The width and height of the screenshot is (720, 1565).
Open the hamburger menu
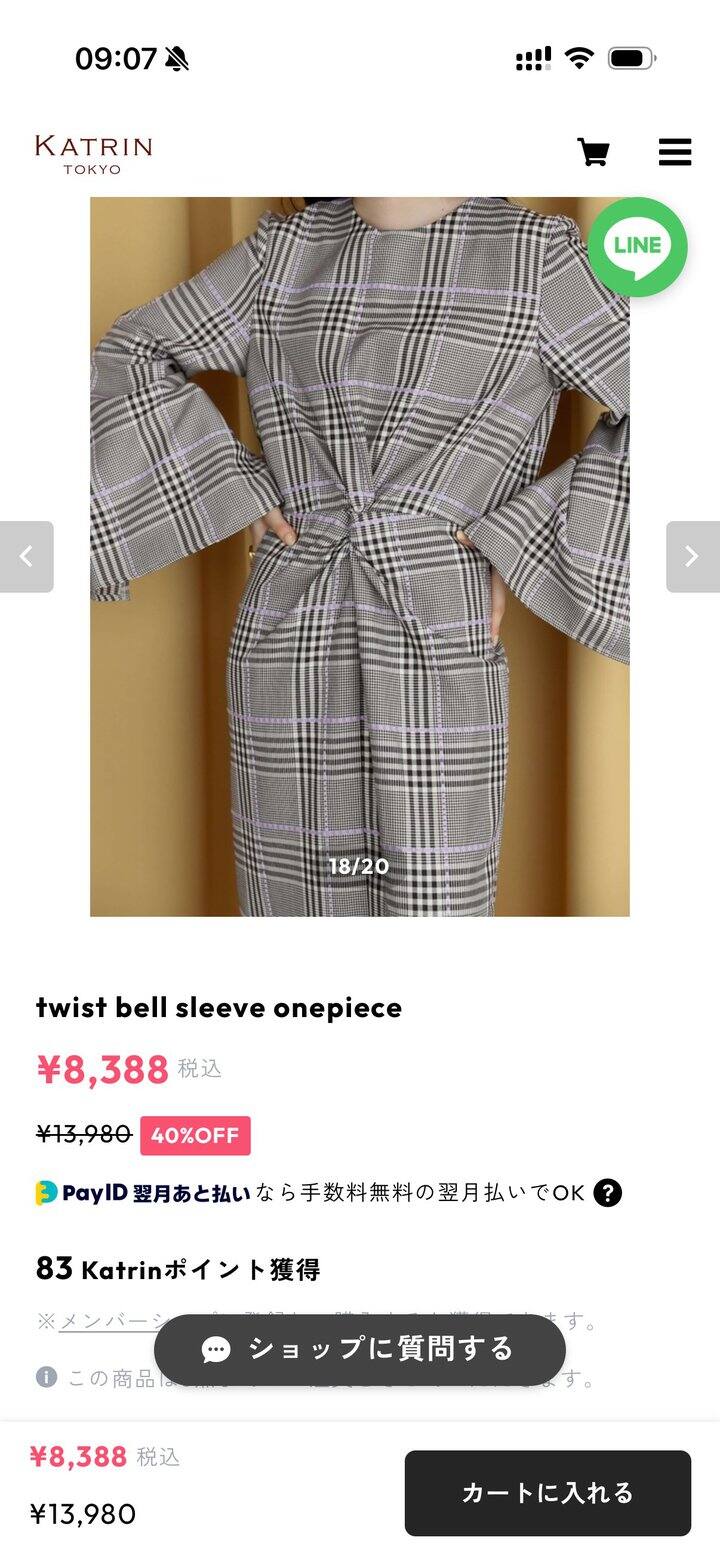(x=675, y=152)
